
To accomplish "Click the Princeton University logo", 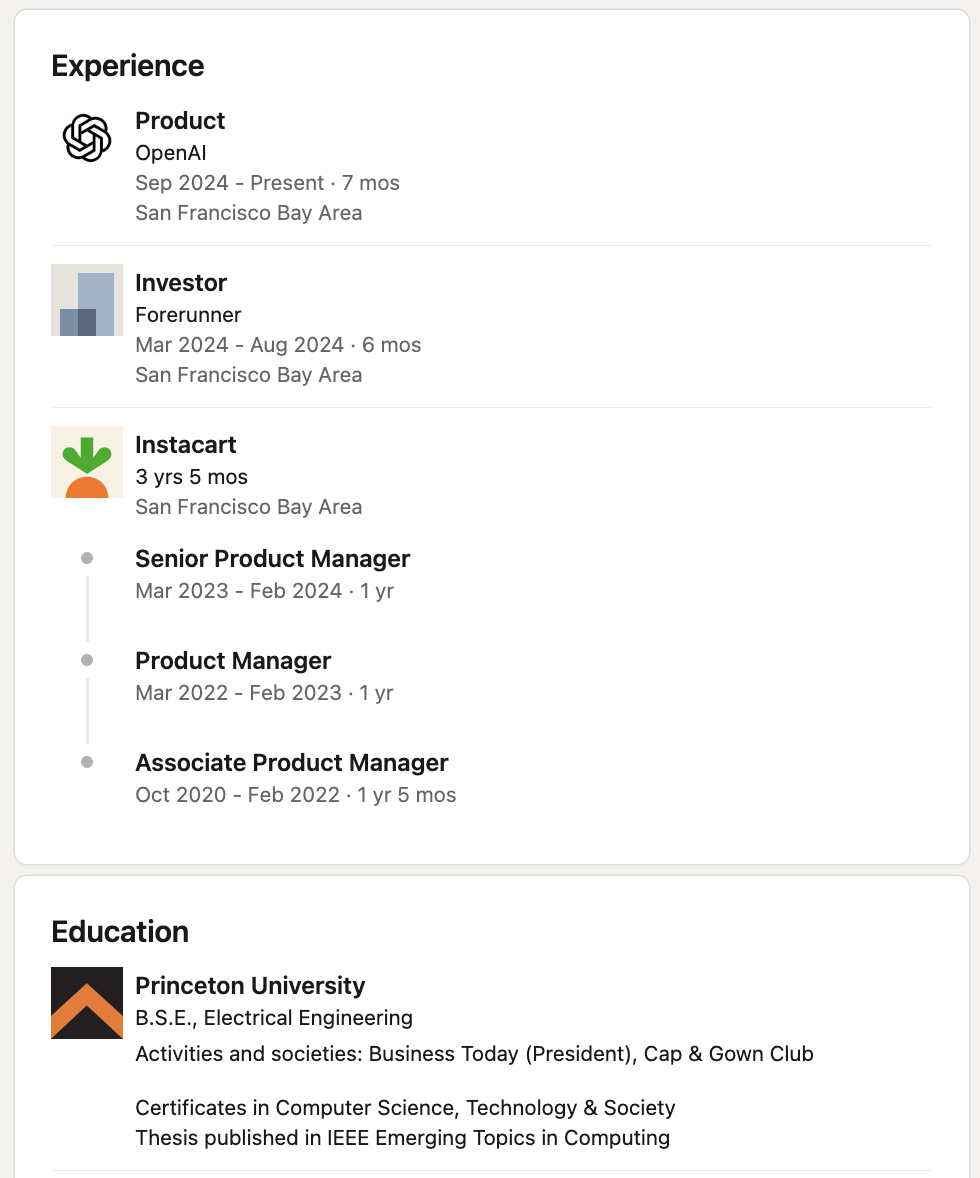I will [86, 1002].
